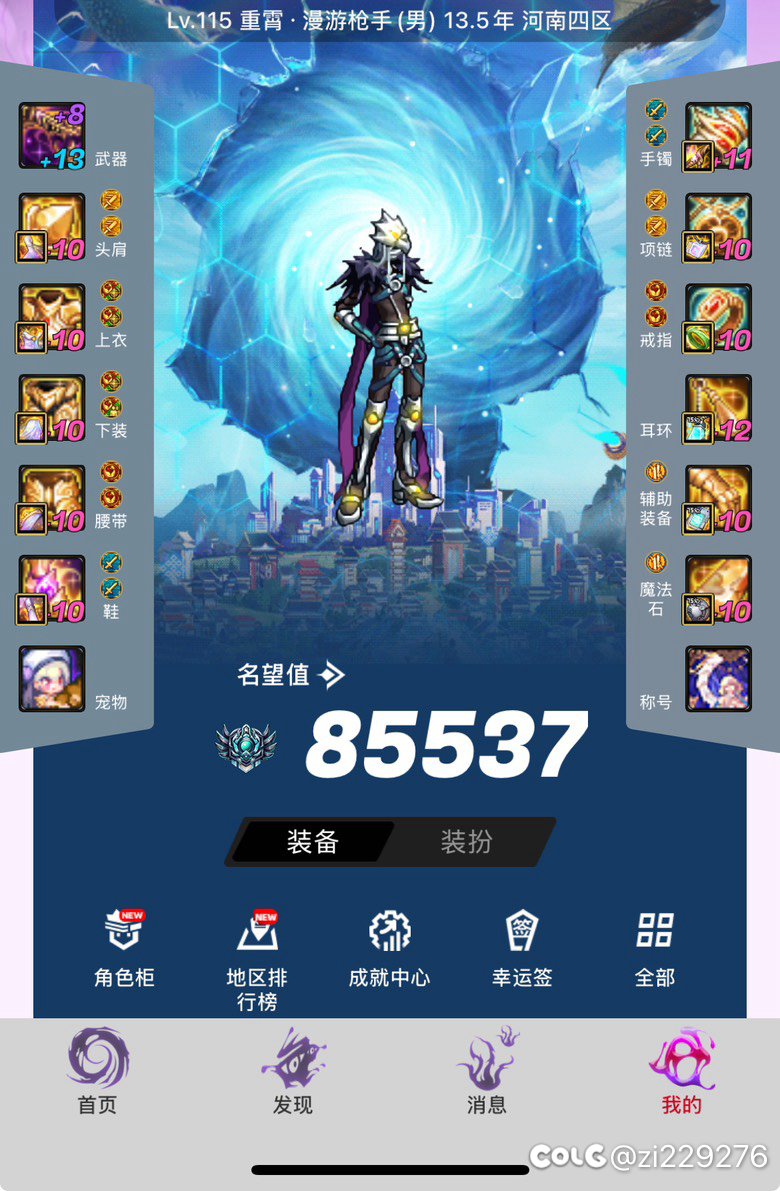
Task: Open the 耳环 earring slot
Action: tap(717, 409)
